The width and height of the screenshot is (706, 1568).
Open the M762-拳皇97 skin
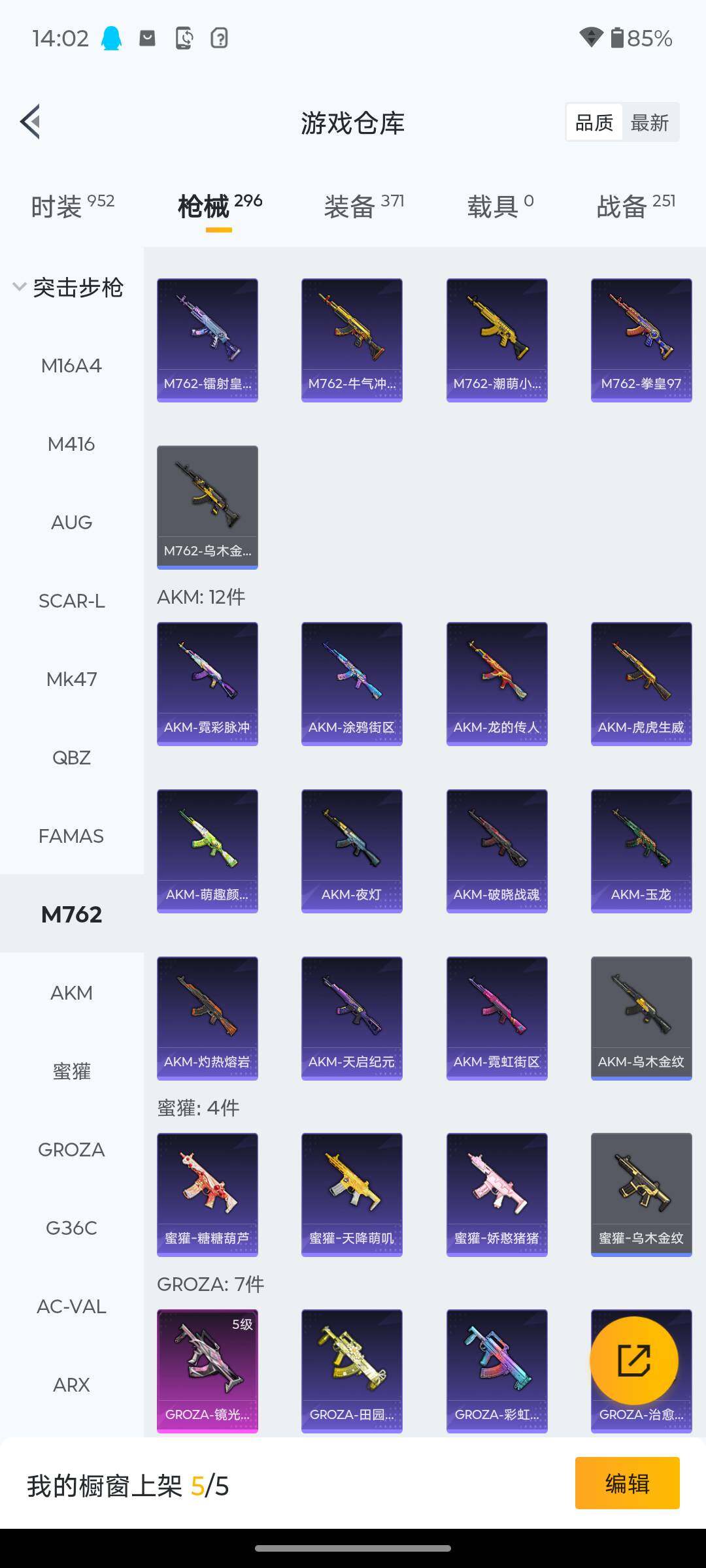[641, 340]
